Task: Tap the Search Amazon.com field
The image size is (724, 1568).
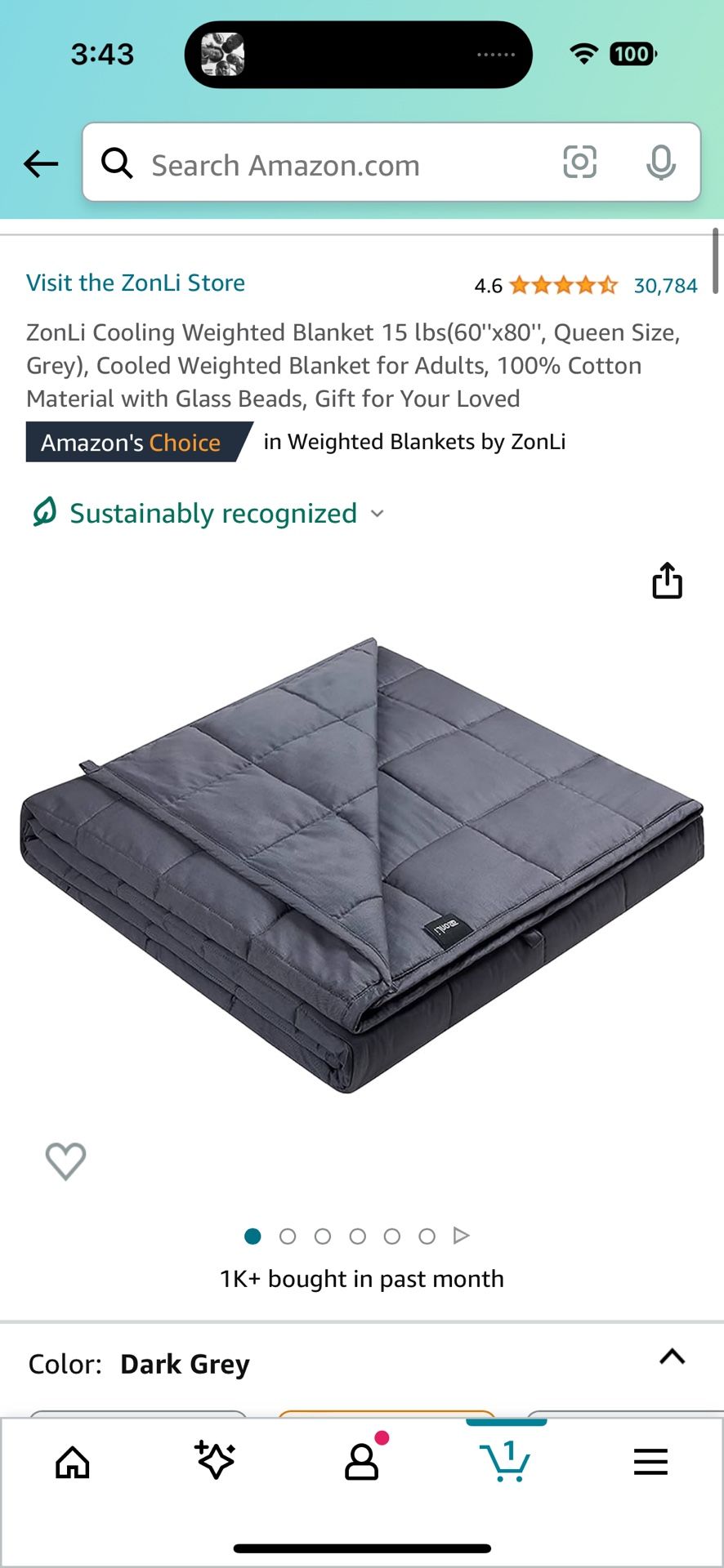Action: (327, 164)
